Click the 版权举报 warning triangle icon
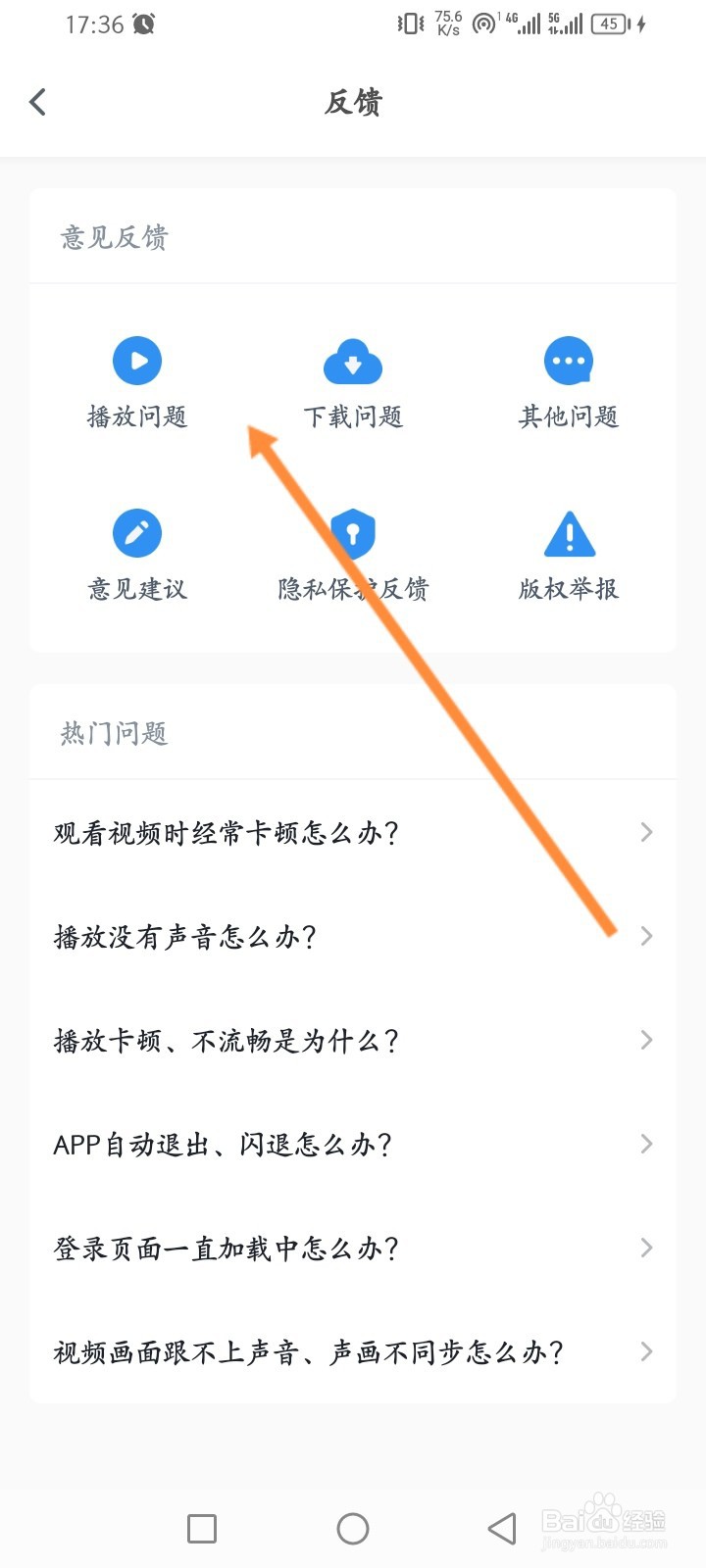 click(569, 532)
